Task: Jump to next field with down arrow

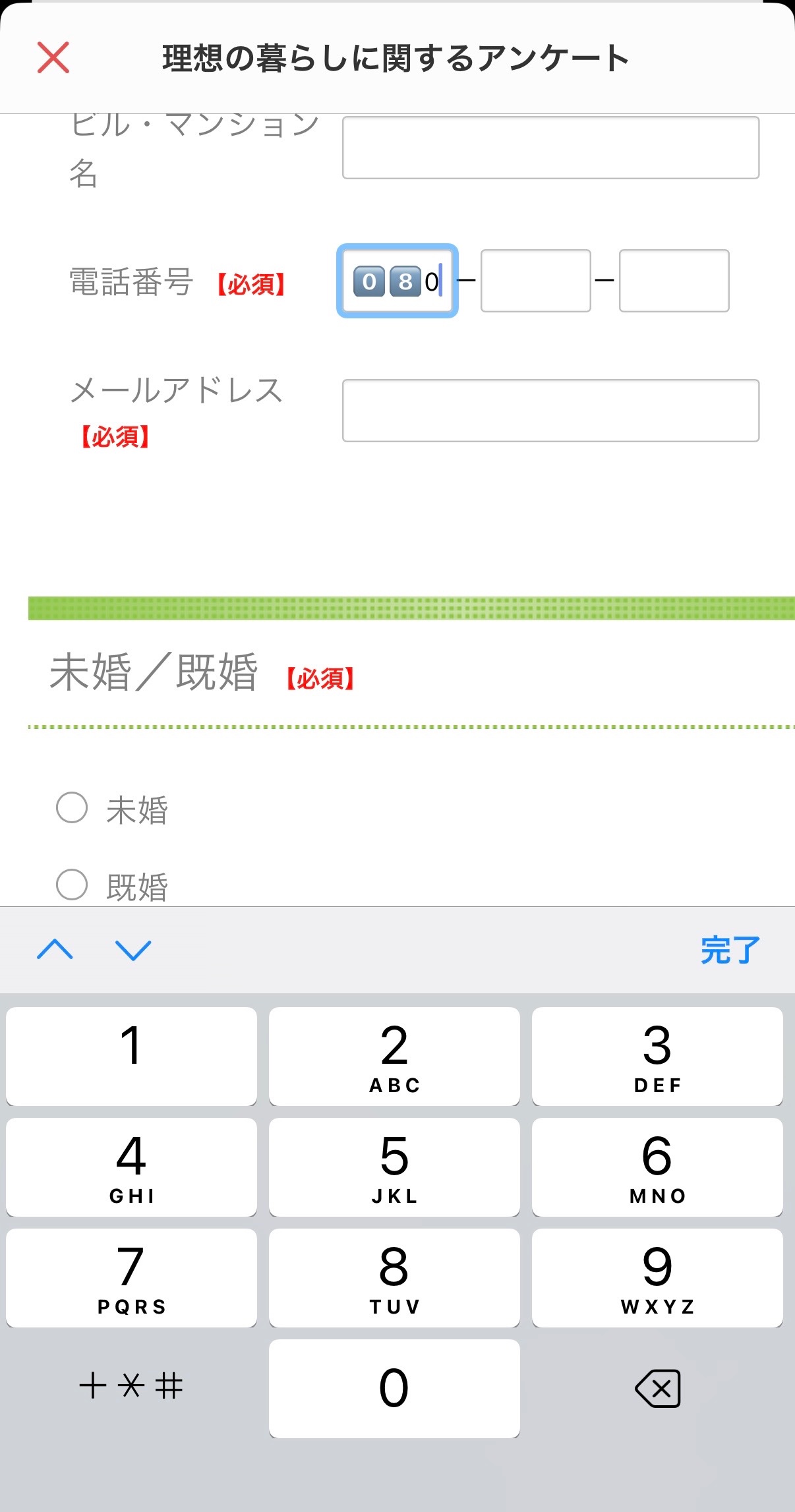Action: pyautogui.click(x=133, y=950)
